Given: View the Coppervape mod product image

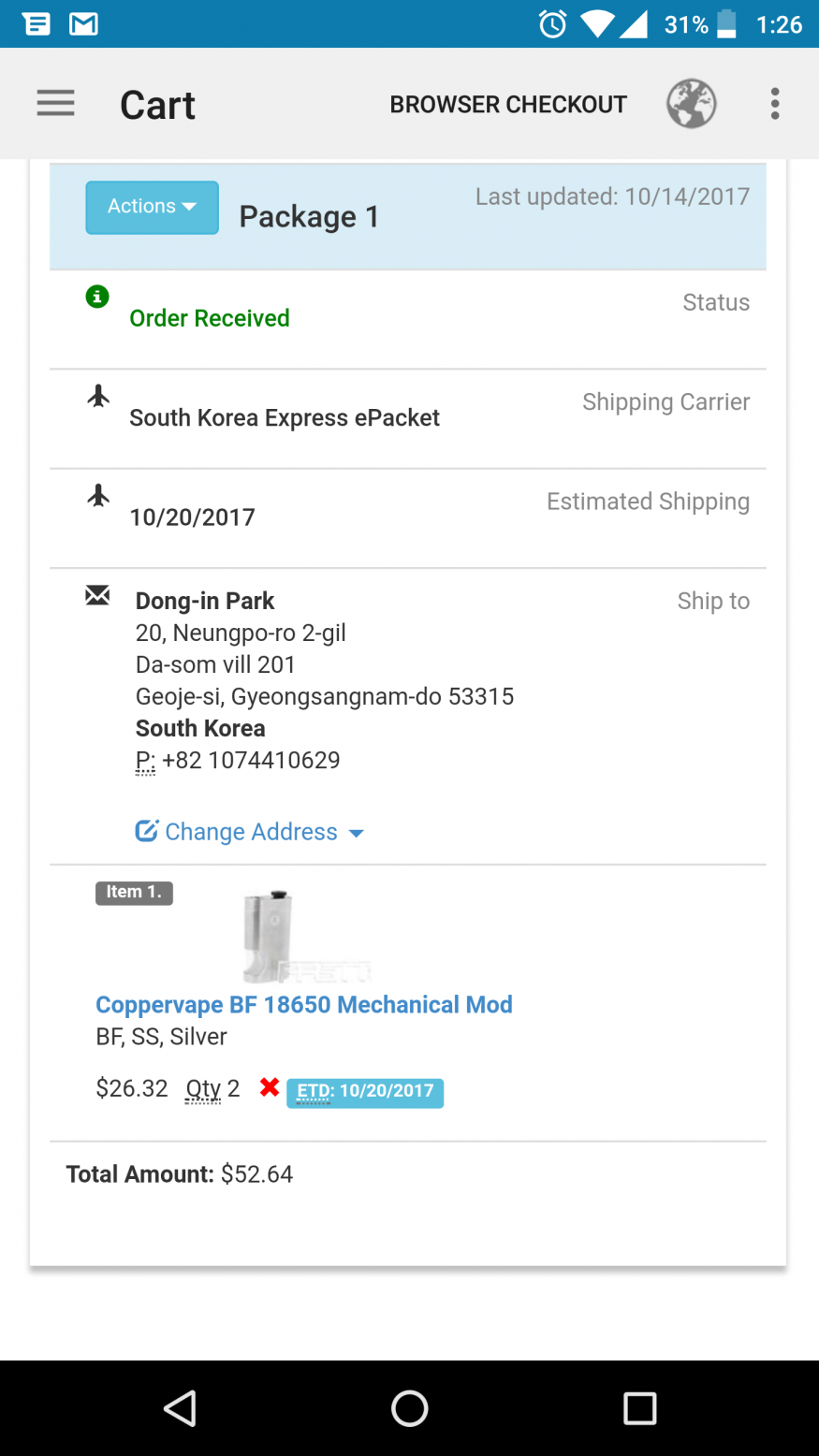Looking at the screenshot, I should tap(301, 936).
